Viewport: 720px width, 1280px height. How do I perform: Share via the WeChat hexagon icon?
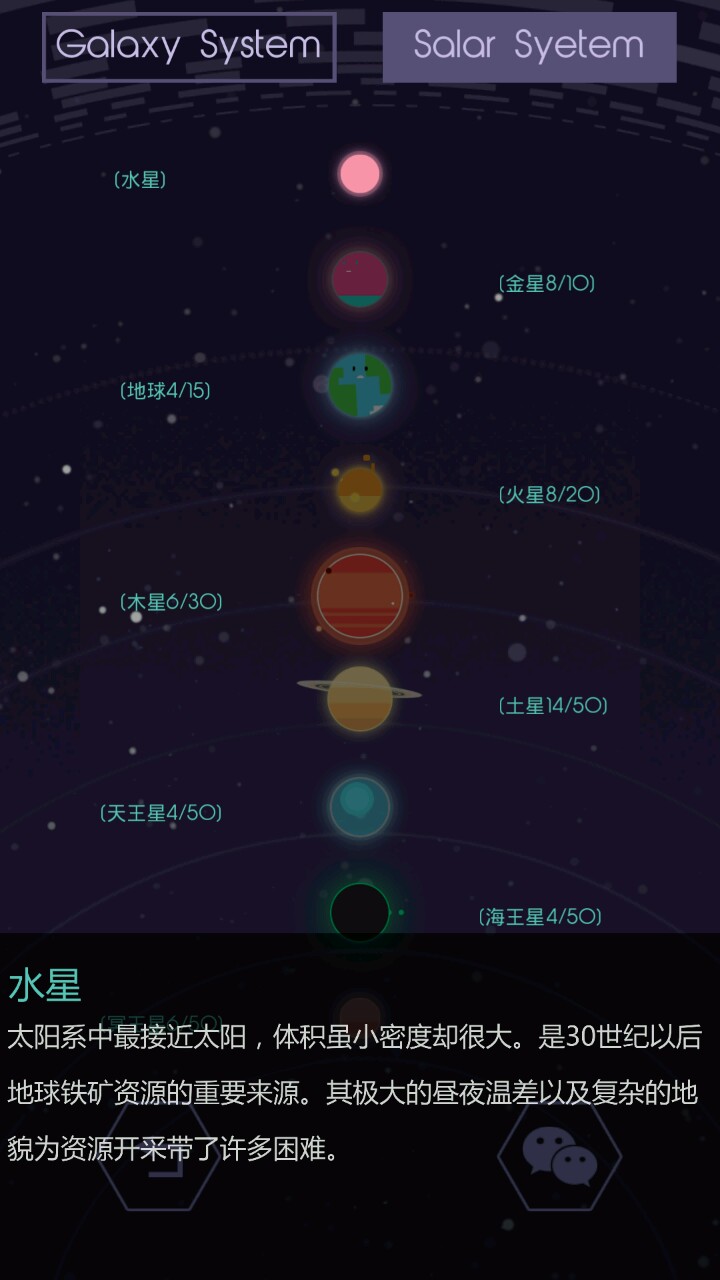click(560, 1155)
